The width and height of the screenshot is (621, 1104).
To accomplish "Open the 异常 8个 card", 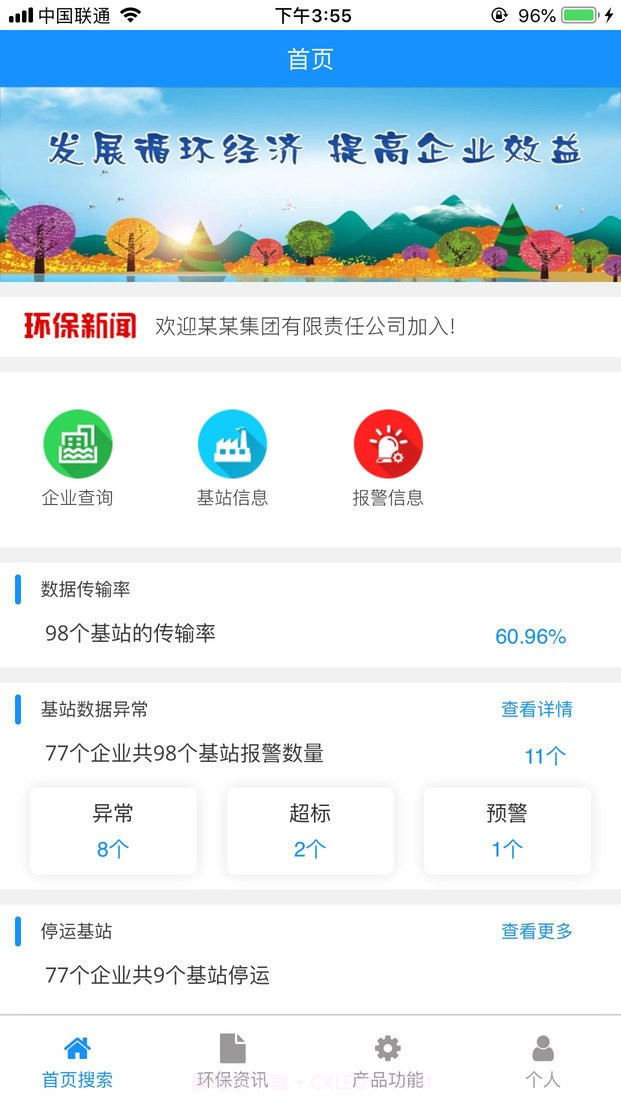I will pos(113,831).
